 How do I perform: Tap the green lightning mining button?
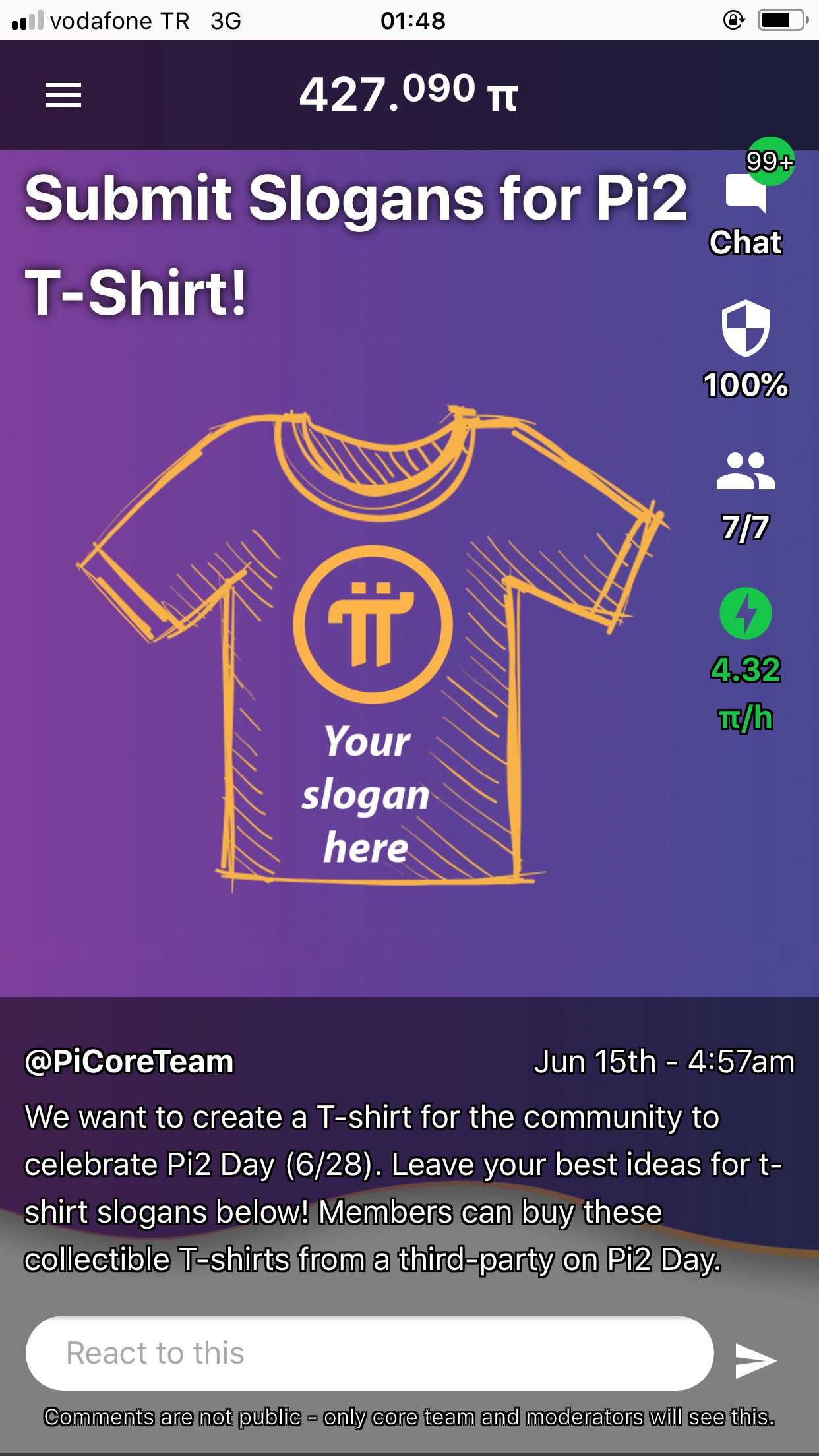[745, 613]
